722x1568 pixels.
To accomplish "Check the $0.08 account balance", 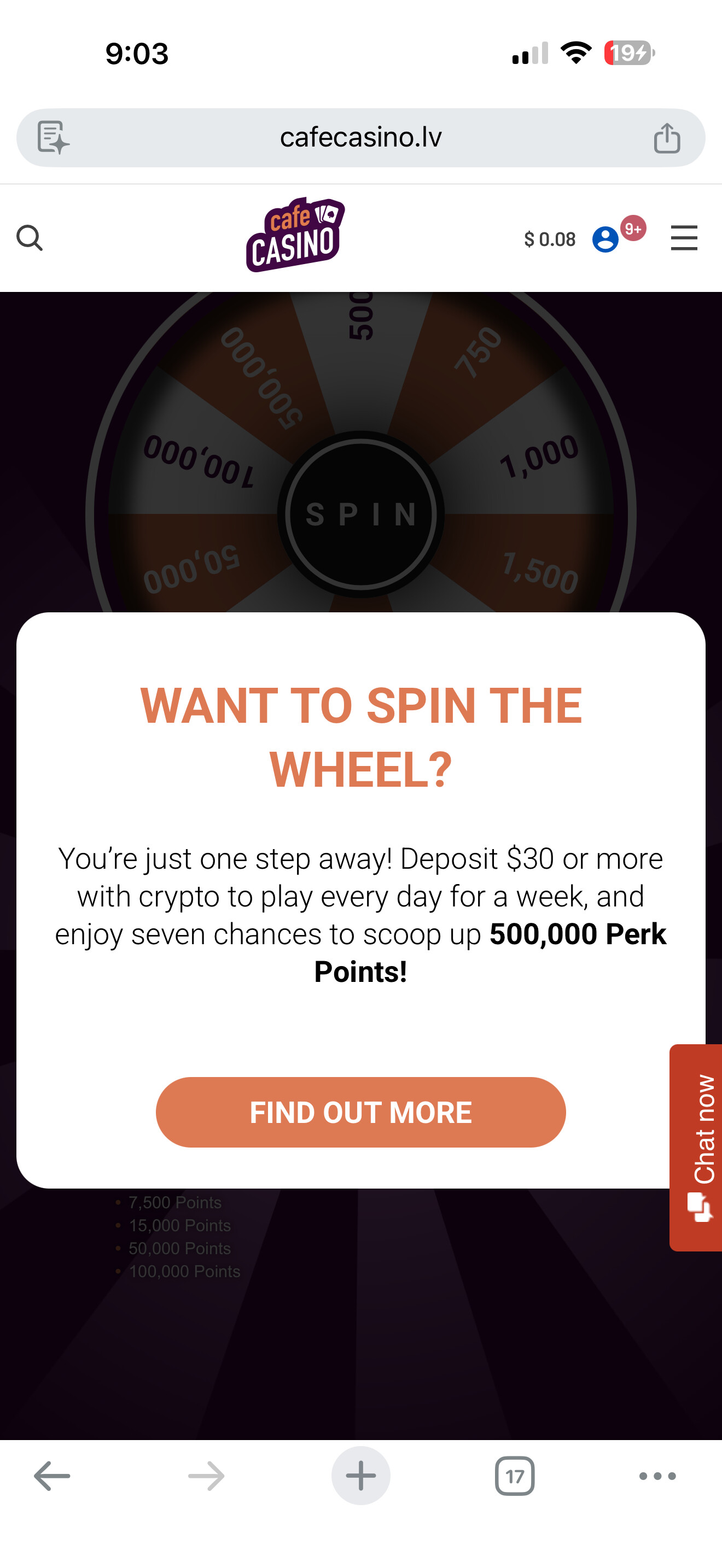I will [x=549, y=239].
